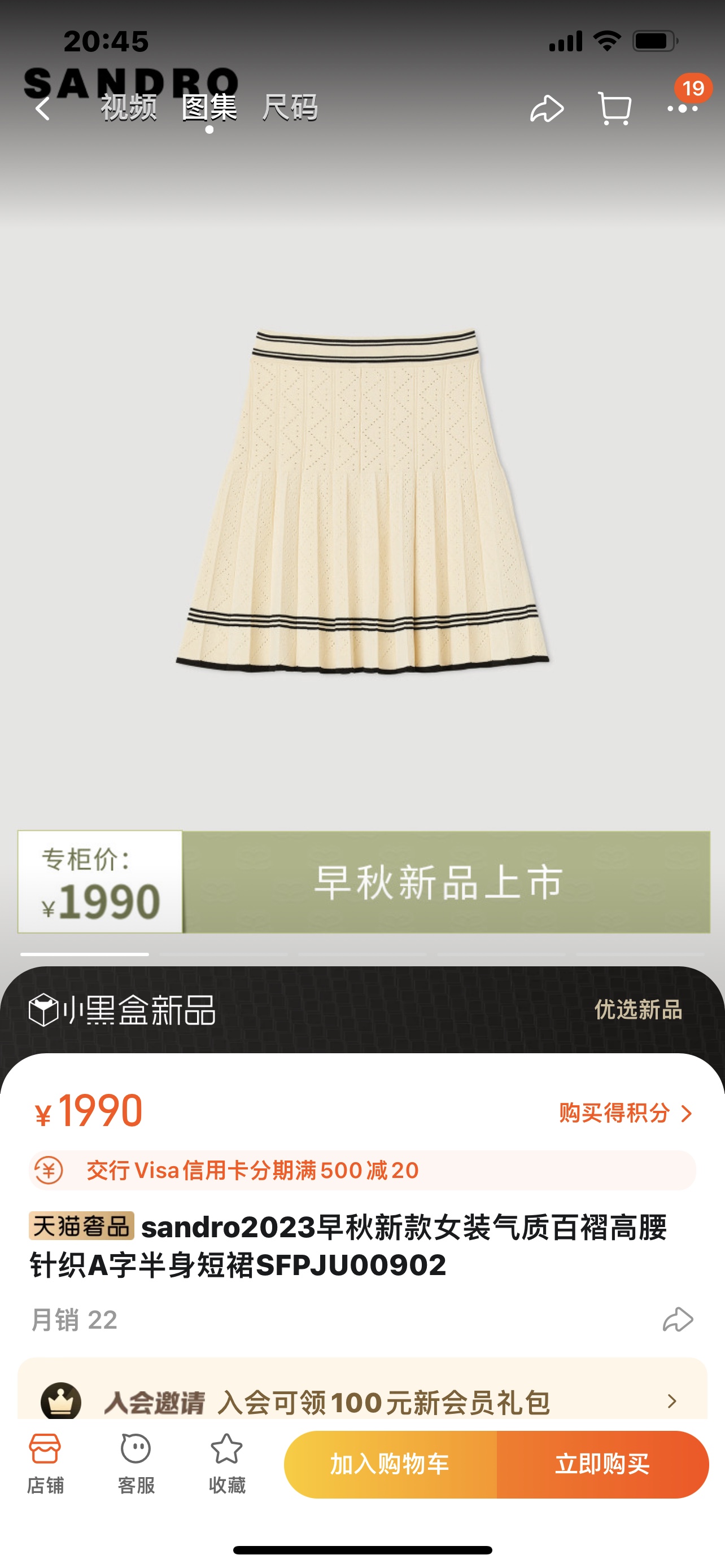Visit the 店铺 store page
The width and height of the screenshot is (725, 1568).
pyautogui.click(x=45, y=1462)
